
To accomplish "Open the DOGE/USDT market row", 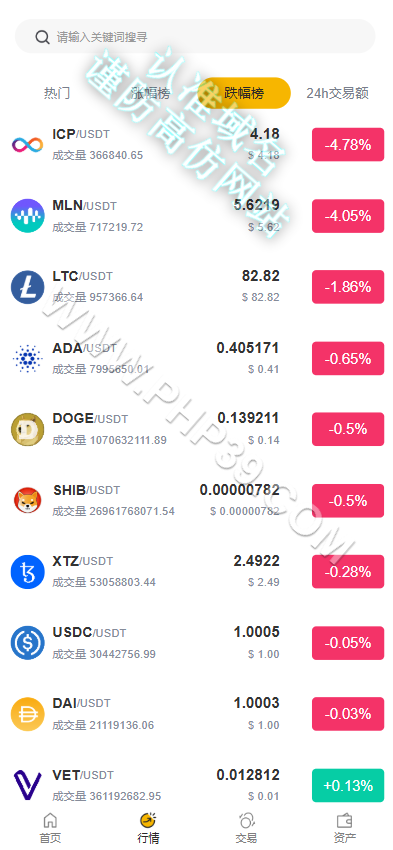I will [196, 429].
